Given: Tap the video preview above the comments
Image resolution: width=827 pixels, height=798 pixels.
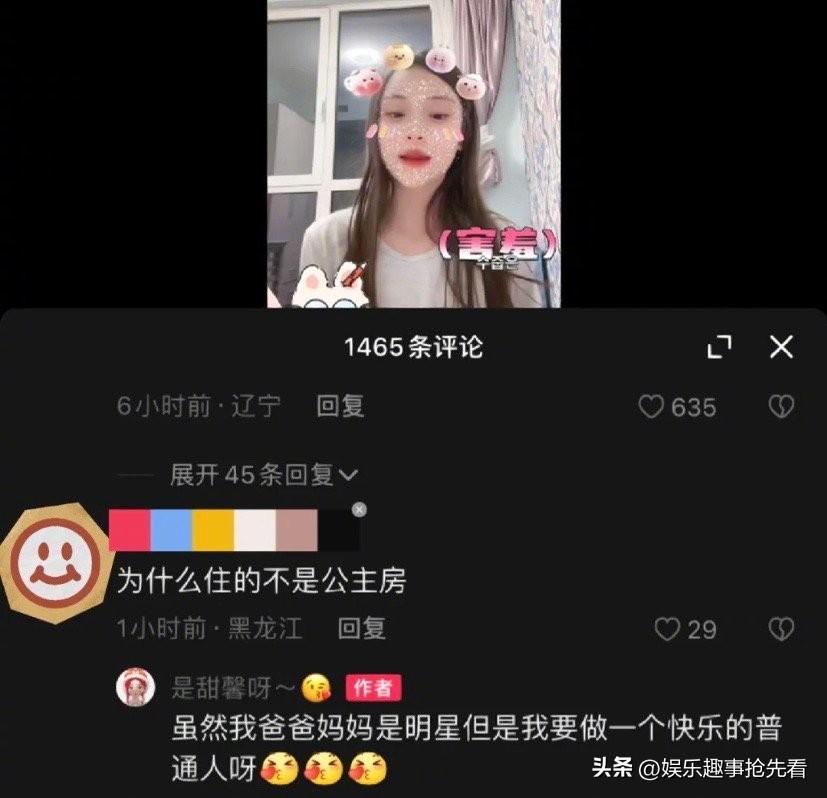Looking at the screenshot, I should (x=413, y=153).
